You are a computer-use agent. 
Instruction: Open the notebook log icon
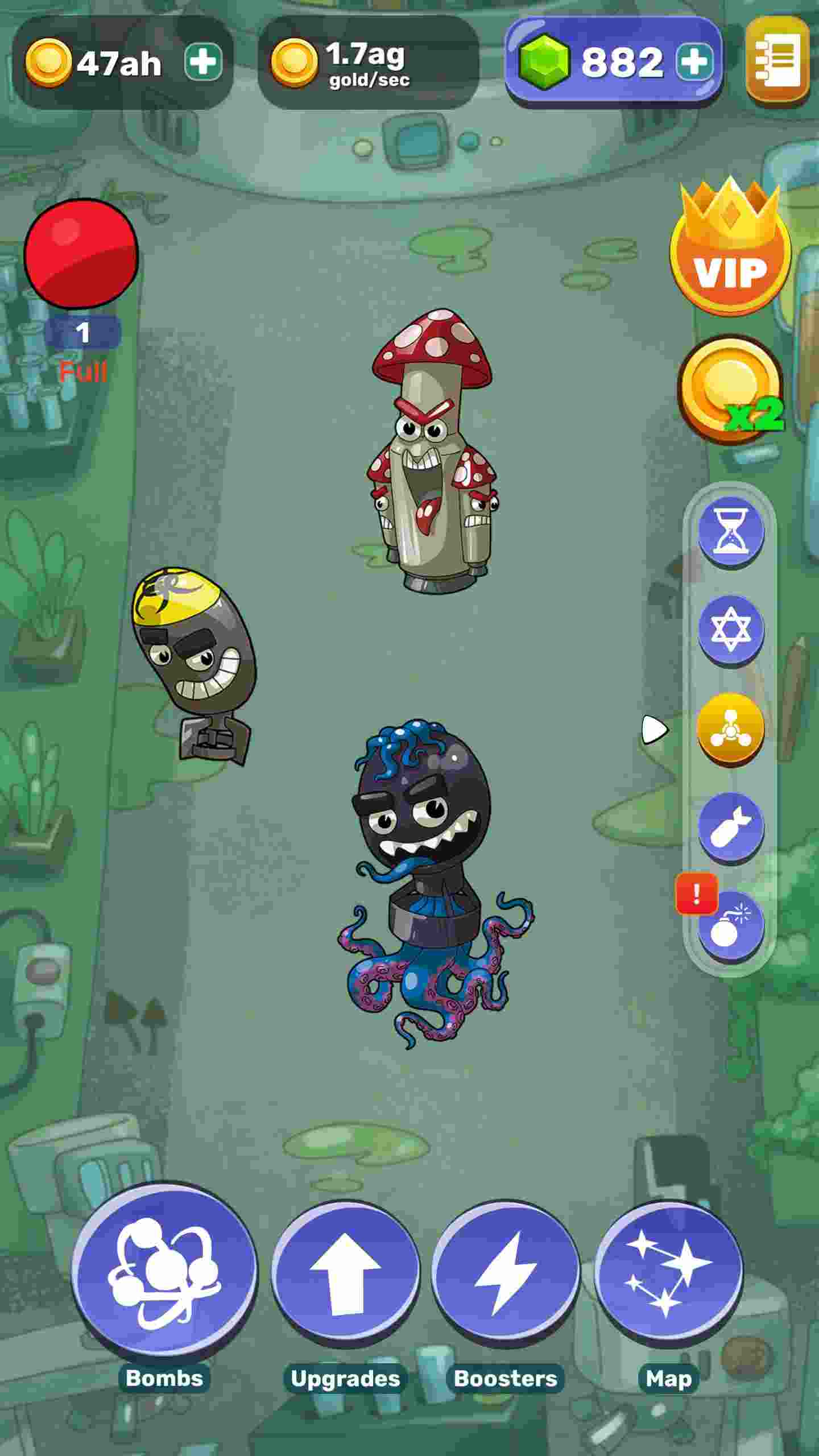point(777,60)
